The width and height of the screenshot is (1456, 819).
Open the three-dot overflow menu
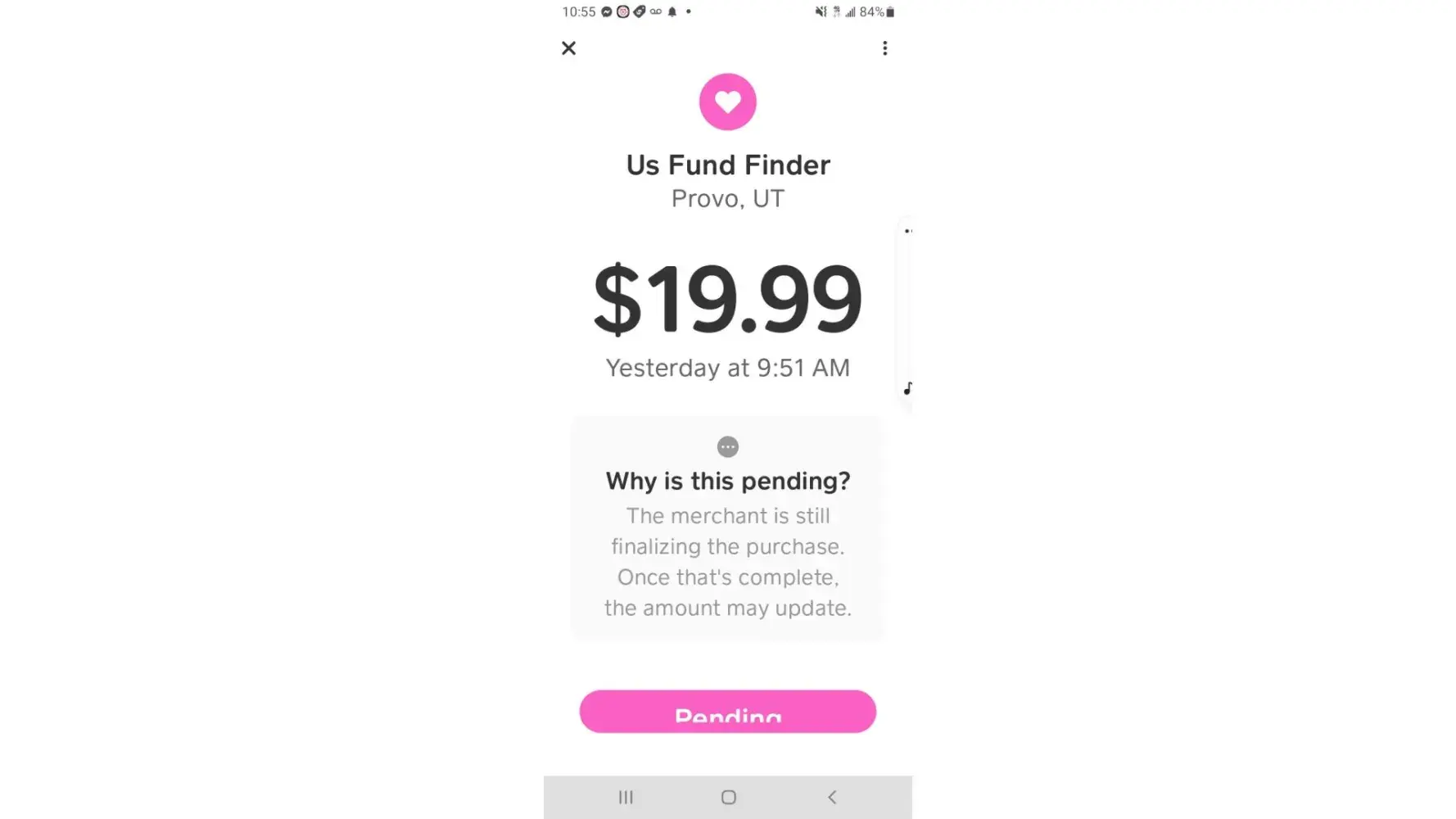pos(884,48)
